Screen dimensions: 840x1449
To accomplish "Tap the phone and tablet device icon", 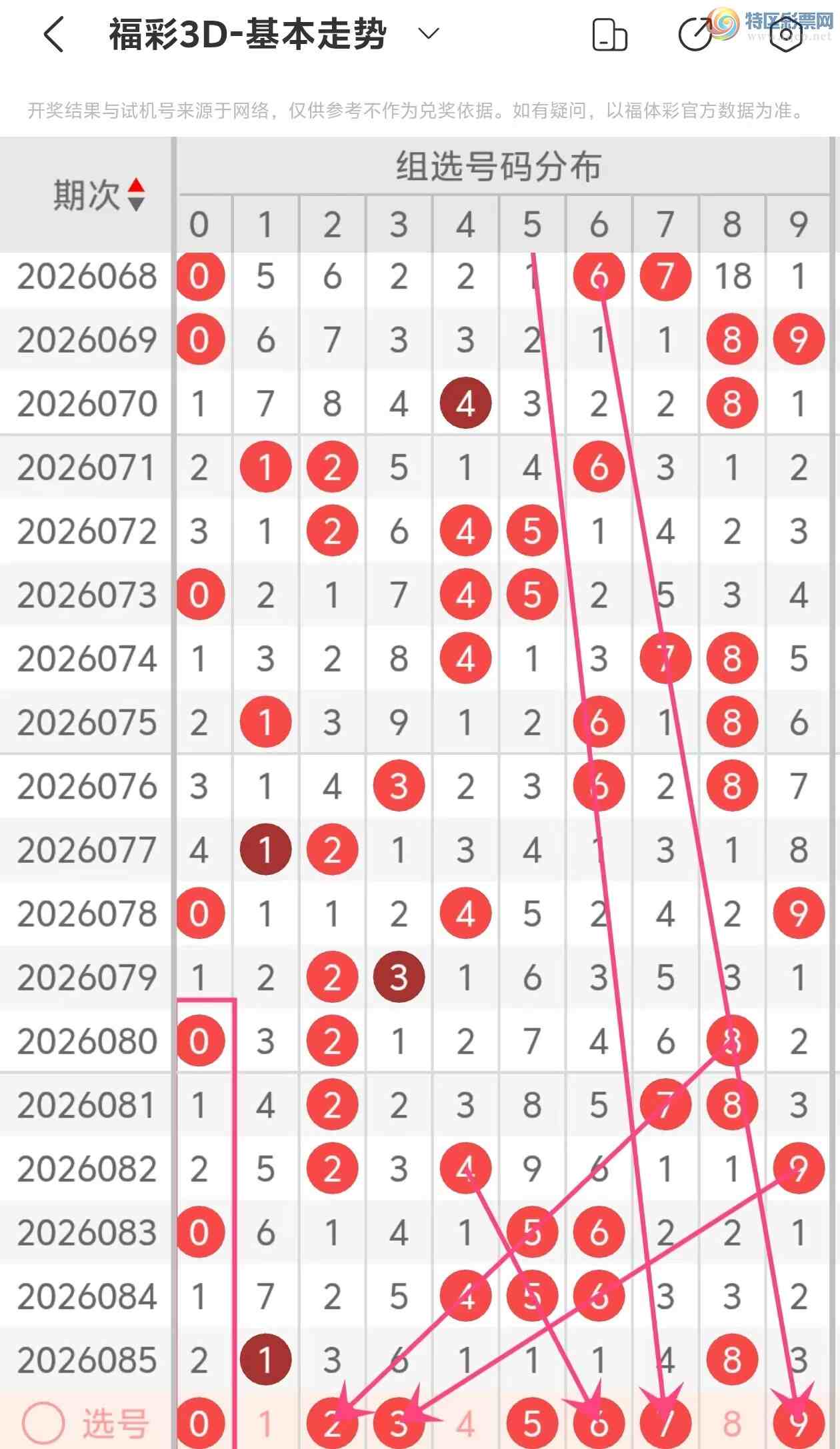I will (x=609, y=35).
